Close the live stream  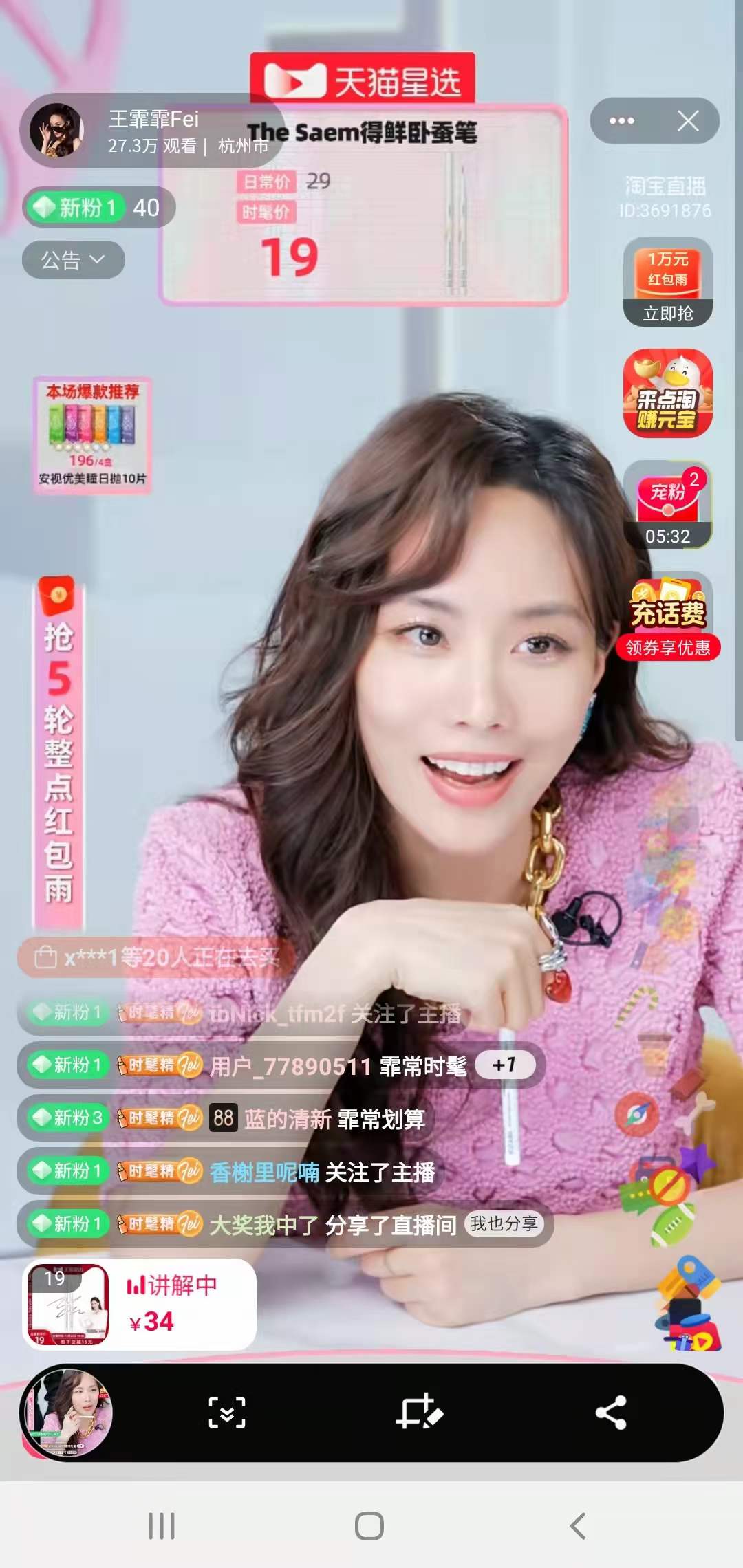pyautogui.click(x=688, y=121)
